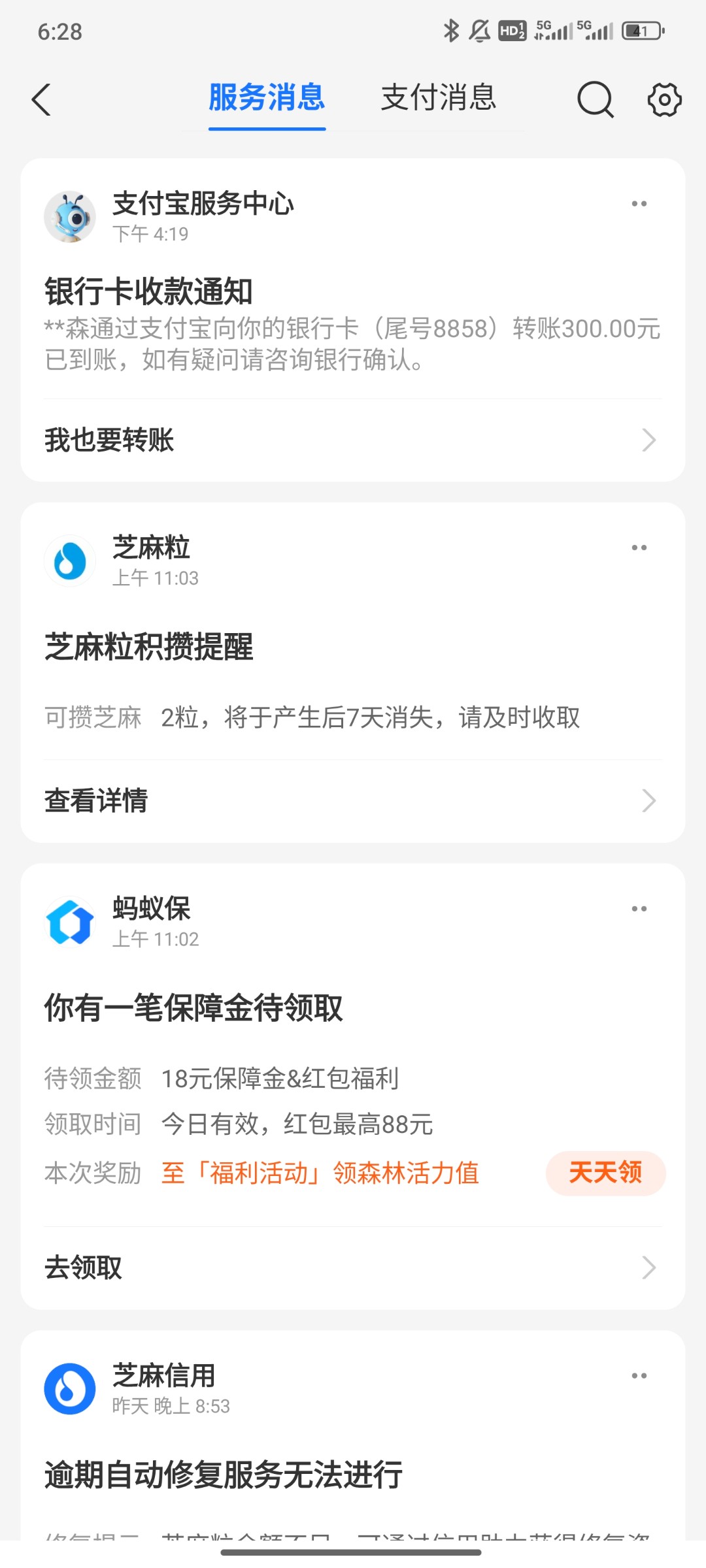Tap the 天天领 button
Image resolution: width=706 pixels, height=1568 pixels.
pyautogui.click(x=605, y=1173)
